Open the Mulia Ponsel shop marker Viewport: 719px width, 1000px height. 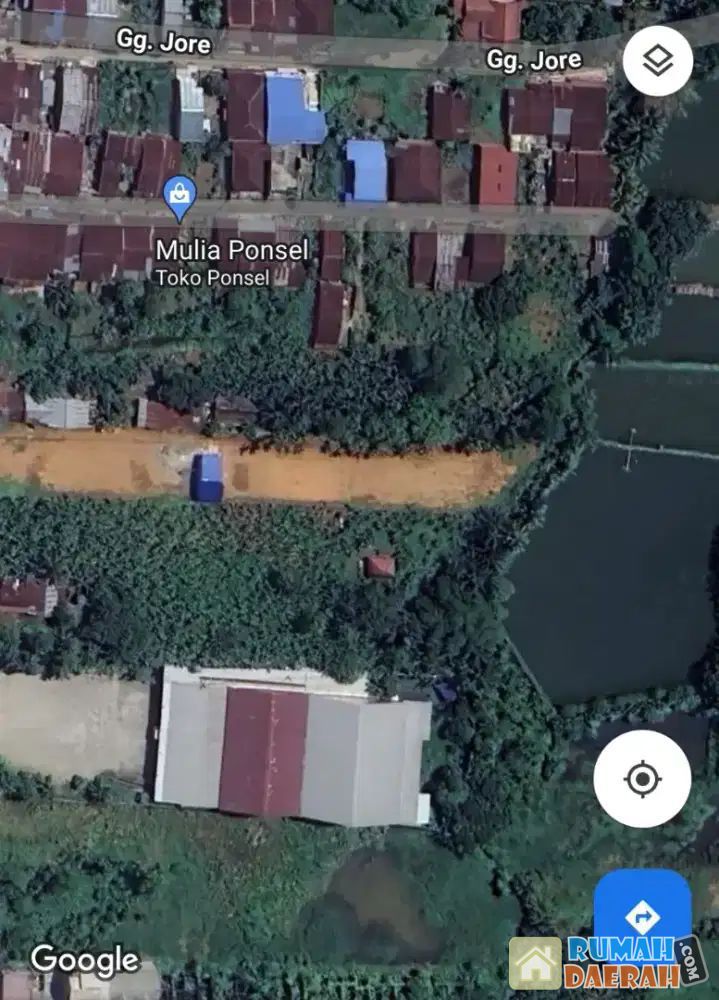point(180,197)
